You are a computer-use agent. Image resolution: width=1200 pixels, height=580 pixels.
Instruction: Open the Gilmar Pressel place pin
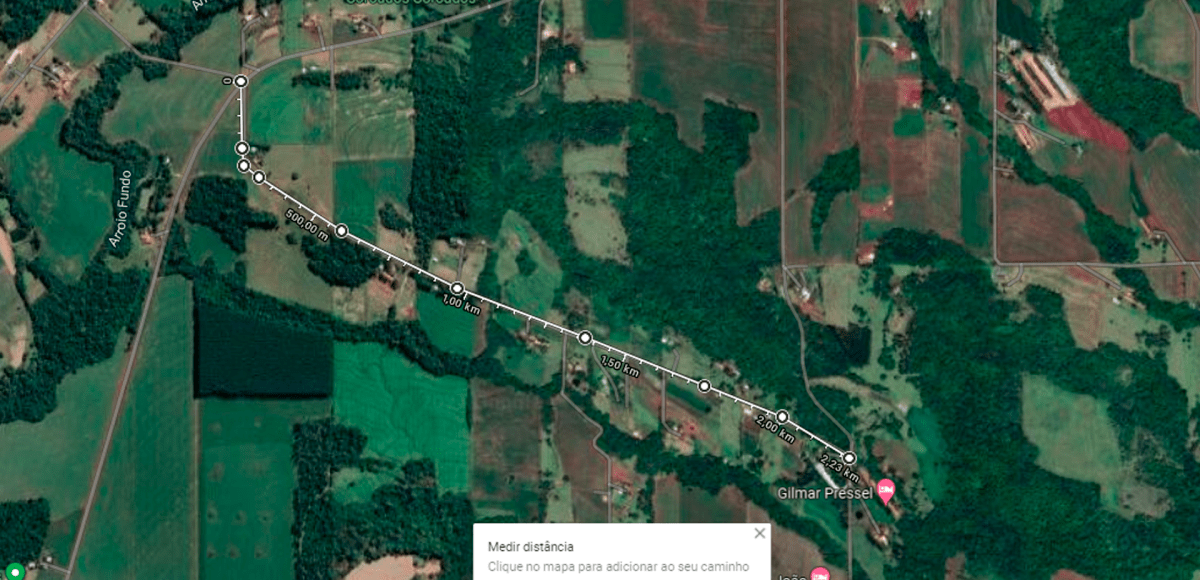point(886,491)
